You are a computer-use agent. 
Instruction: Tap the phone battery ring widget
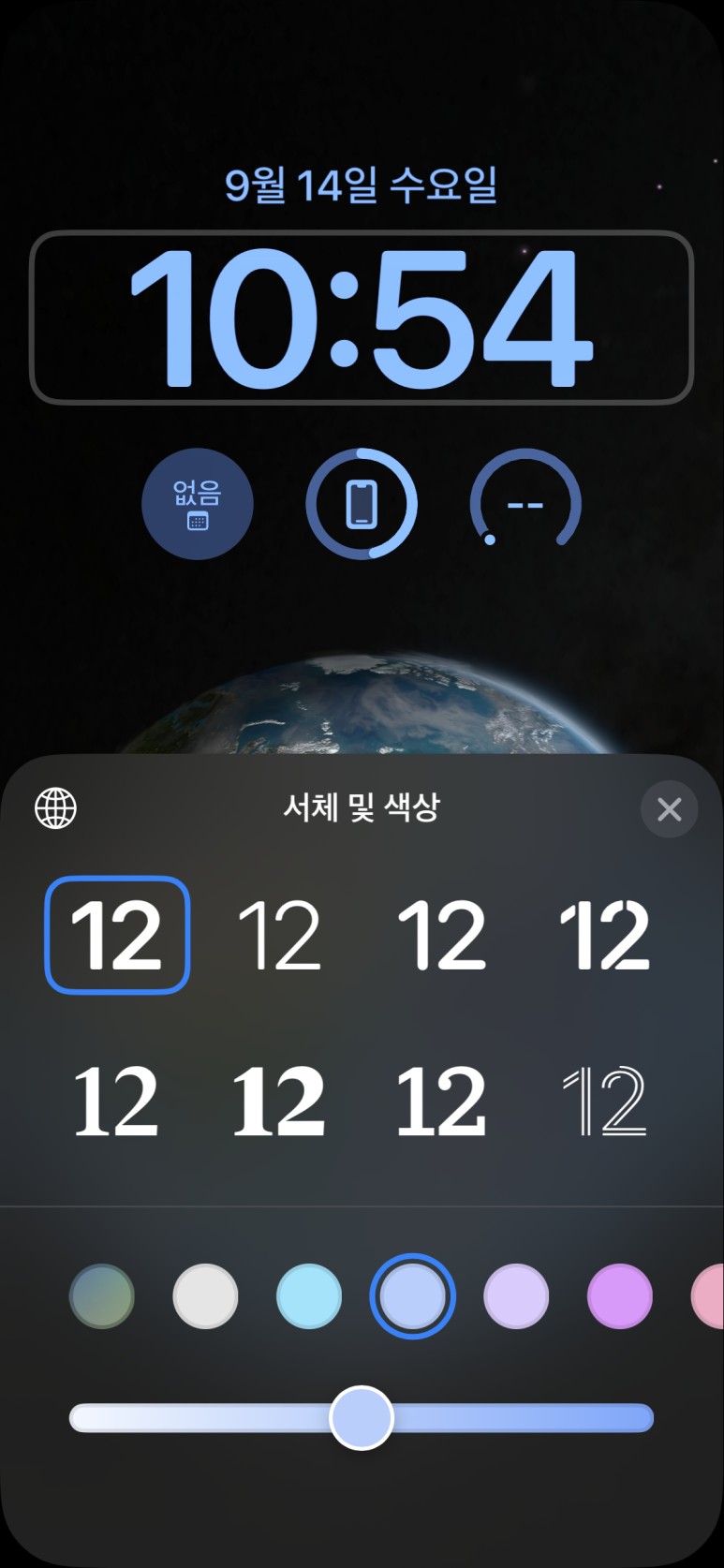(x=362, y=504)
